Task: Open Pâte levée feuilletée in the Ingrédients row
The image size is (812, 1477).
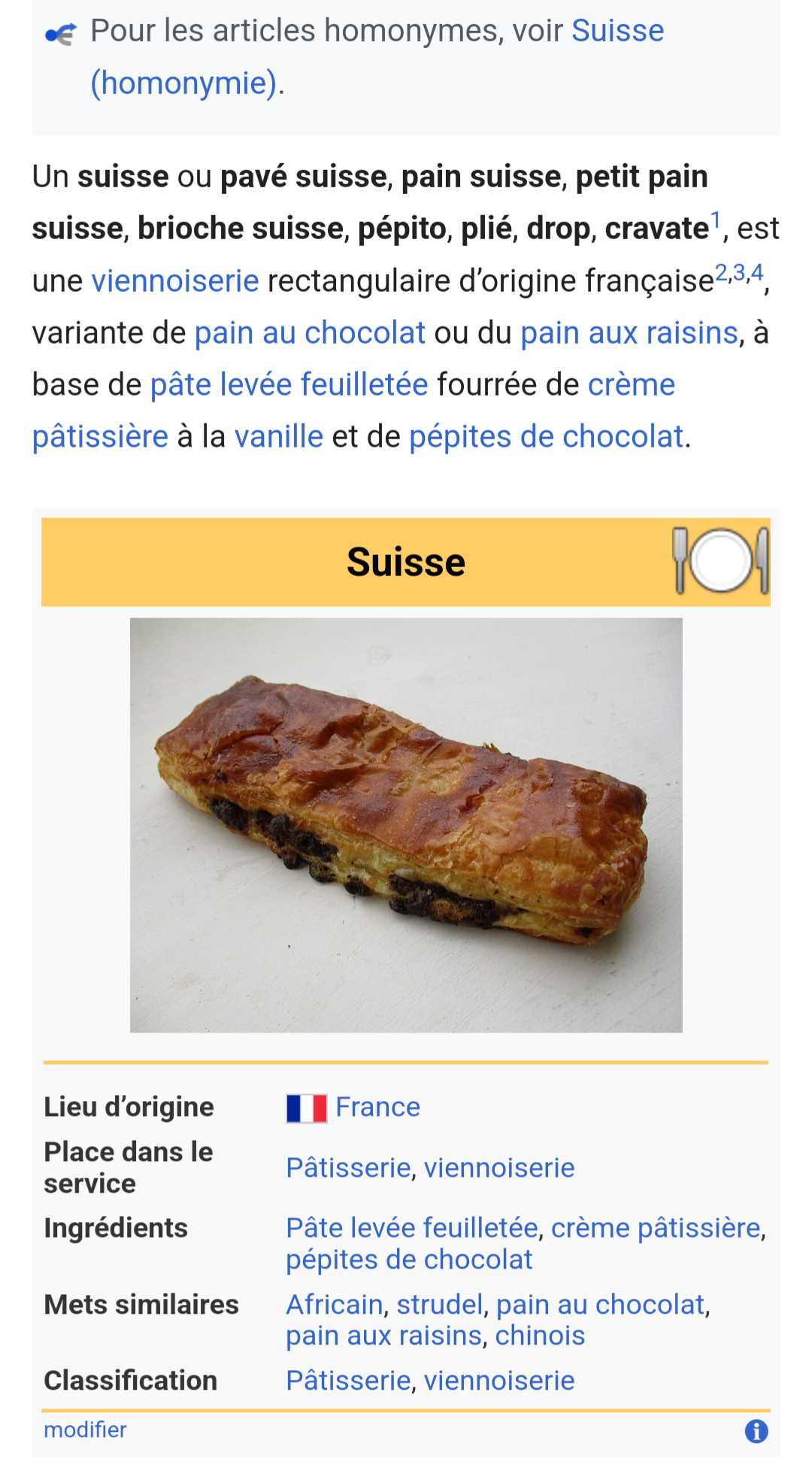Action: coord(412,1228)
